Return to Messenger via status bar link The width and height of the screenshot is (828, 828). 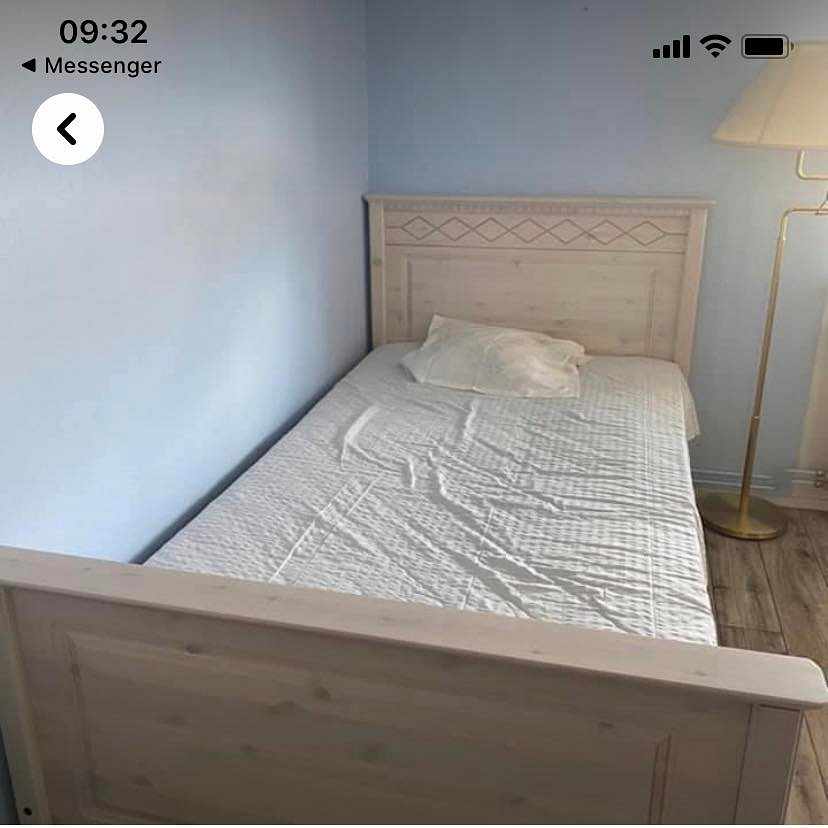coord(91,66)
